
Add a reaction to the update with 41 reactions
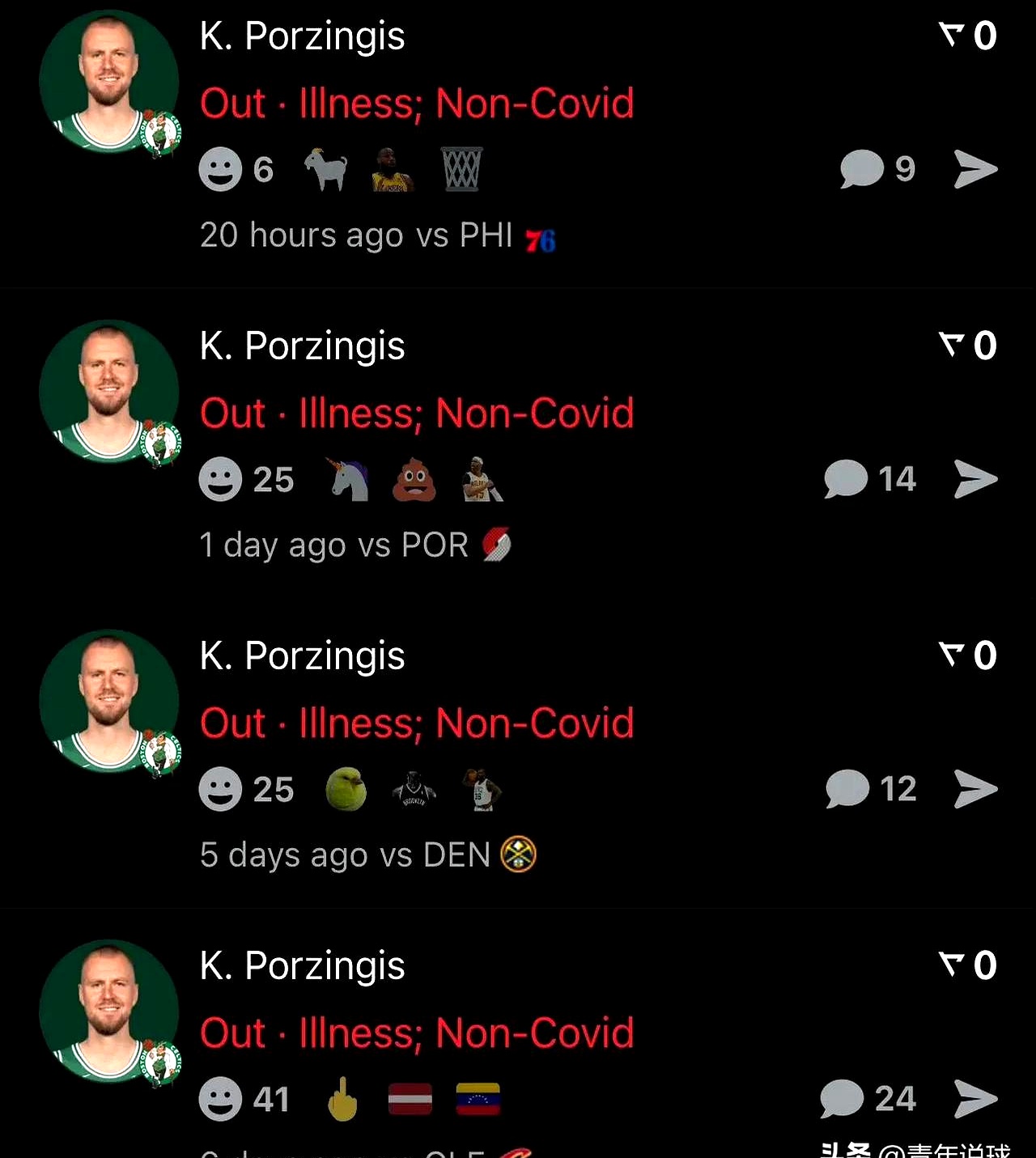click(x=220, y=1100)
